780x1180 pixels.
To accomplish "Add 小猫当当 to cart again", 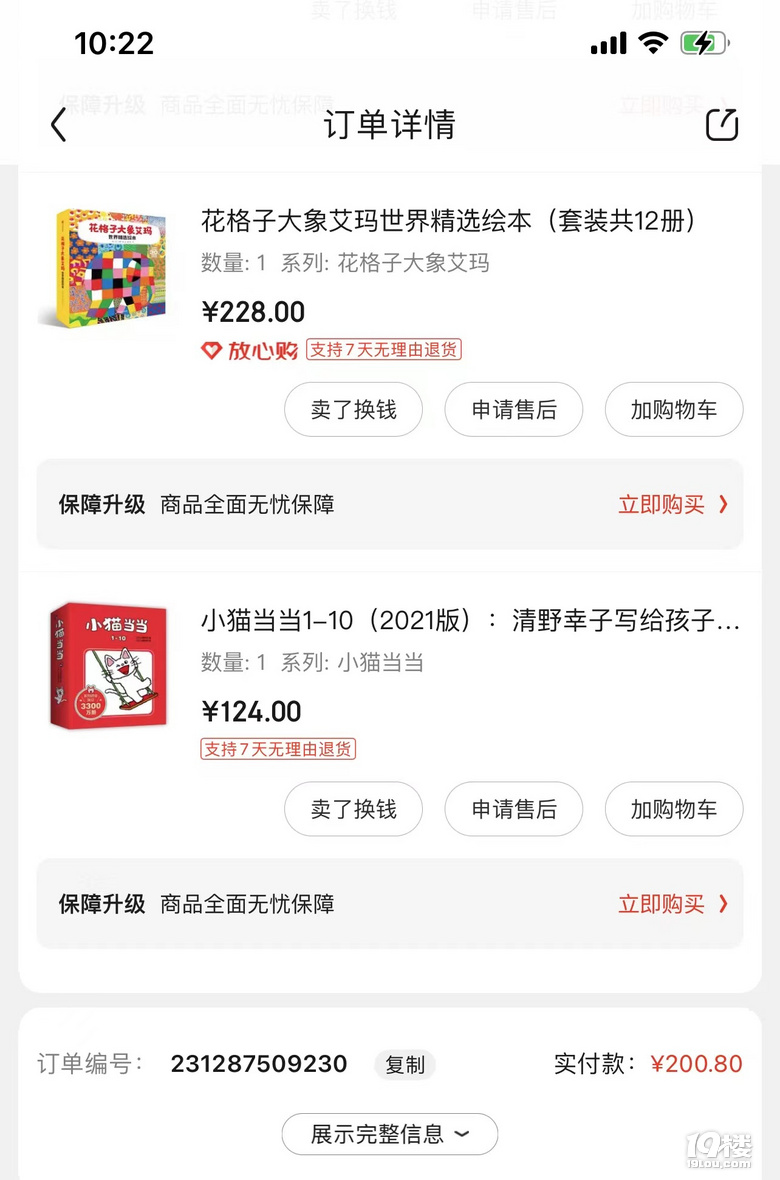I will point(673,809).
